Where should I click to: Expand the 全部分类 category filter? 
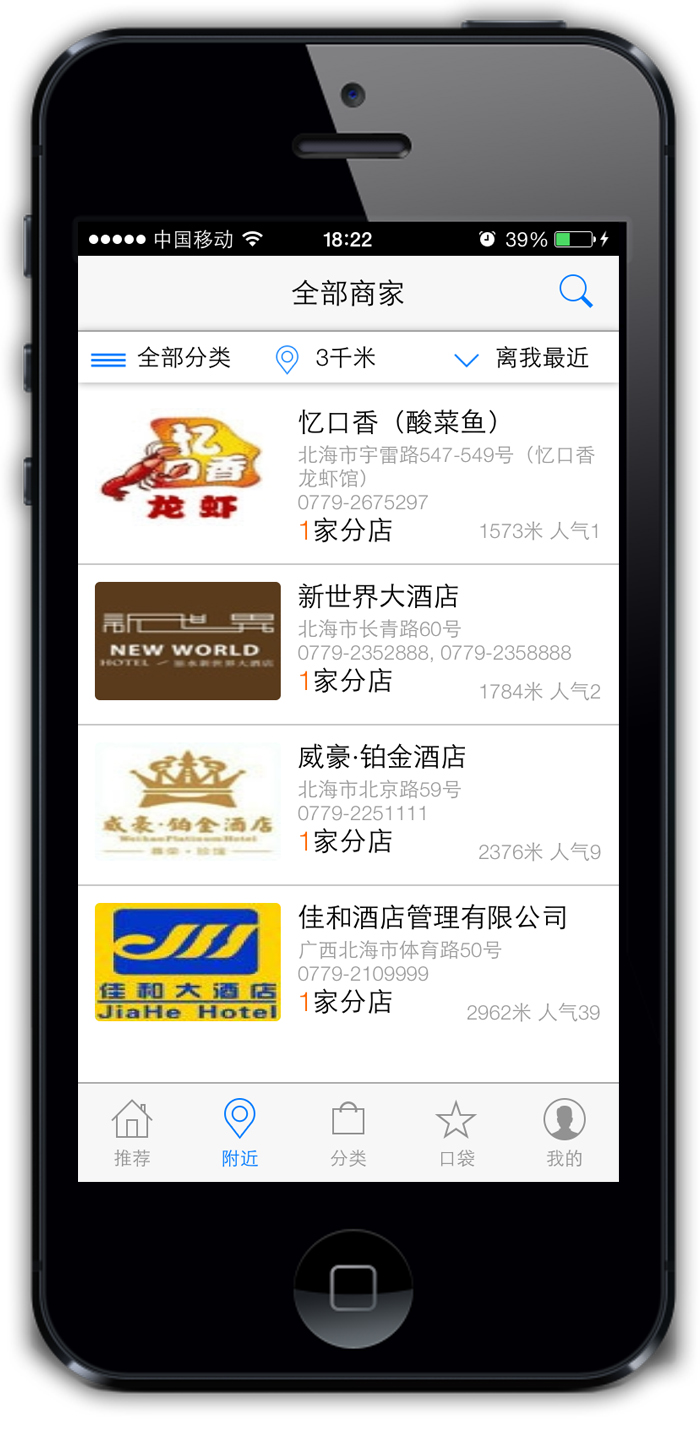click(x=162, y=358)
